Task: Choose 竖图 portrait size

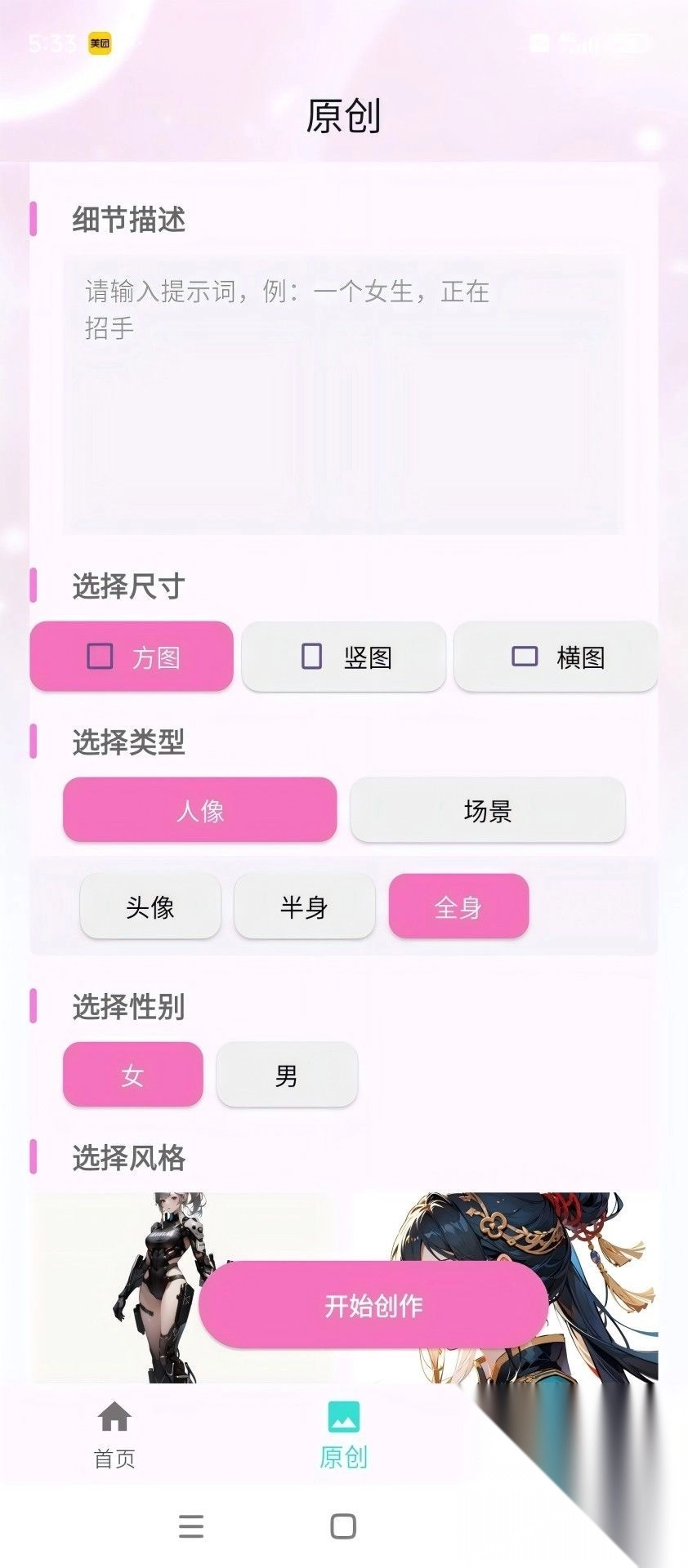Action: [344, 657]
